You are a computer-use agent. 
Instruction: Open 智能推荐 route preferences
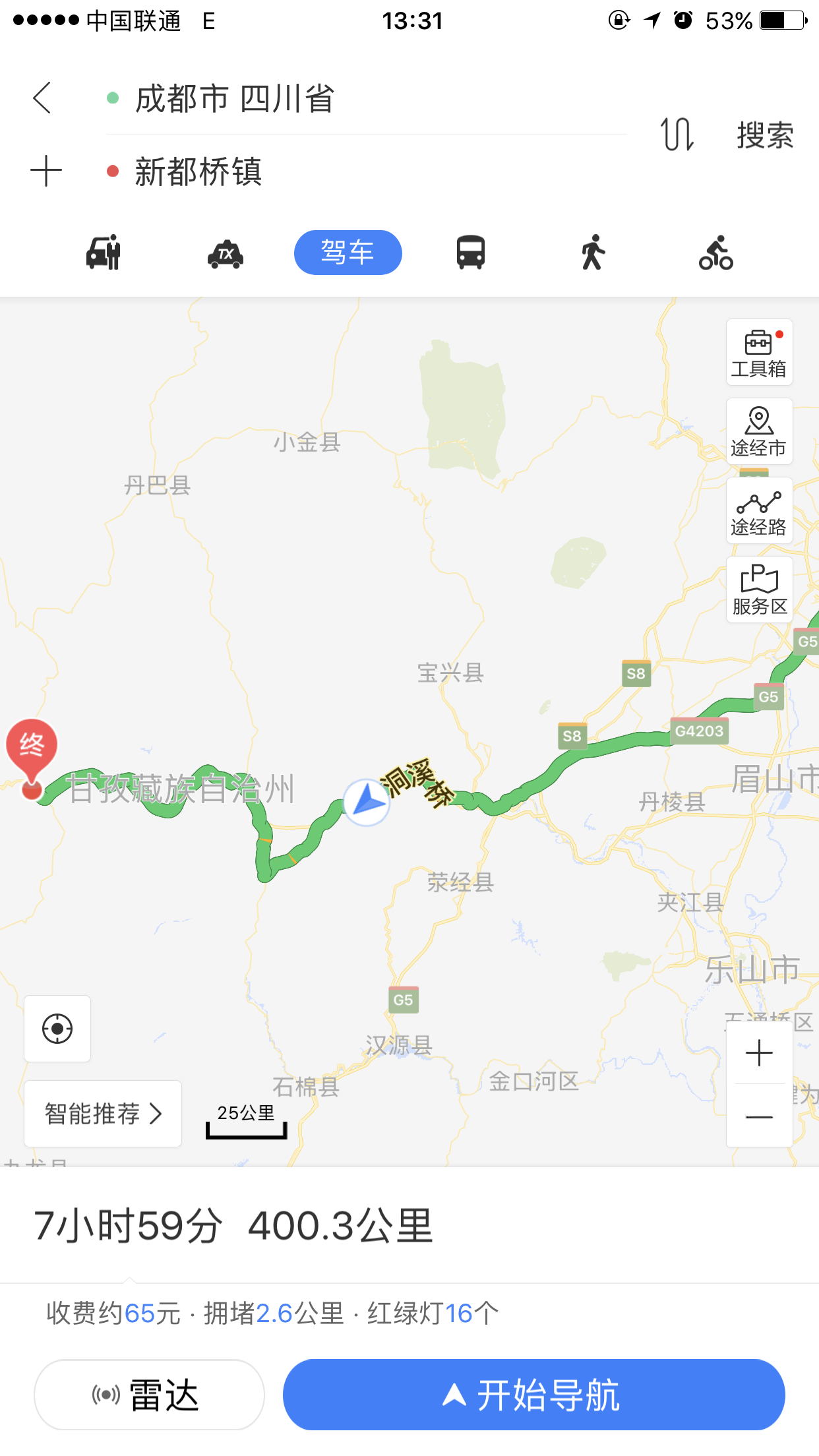click(x=103, y=1114)
